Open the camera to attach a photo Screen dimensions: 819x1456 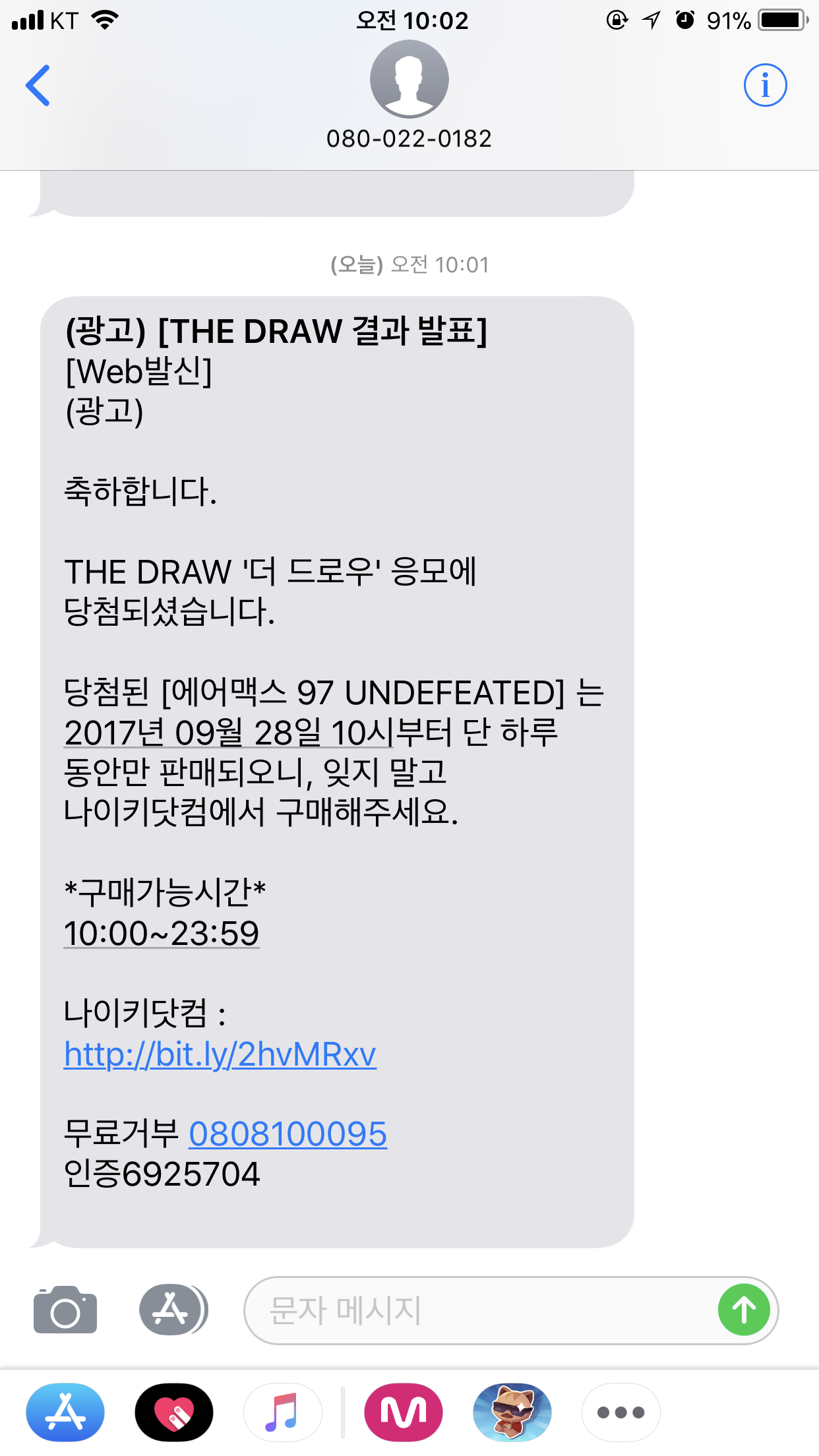[x=65, y=1310]
